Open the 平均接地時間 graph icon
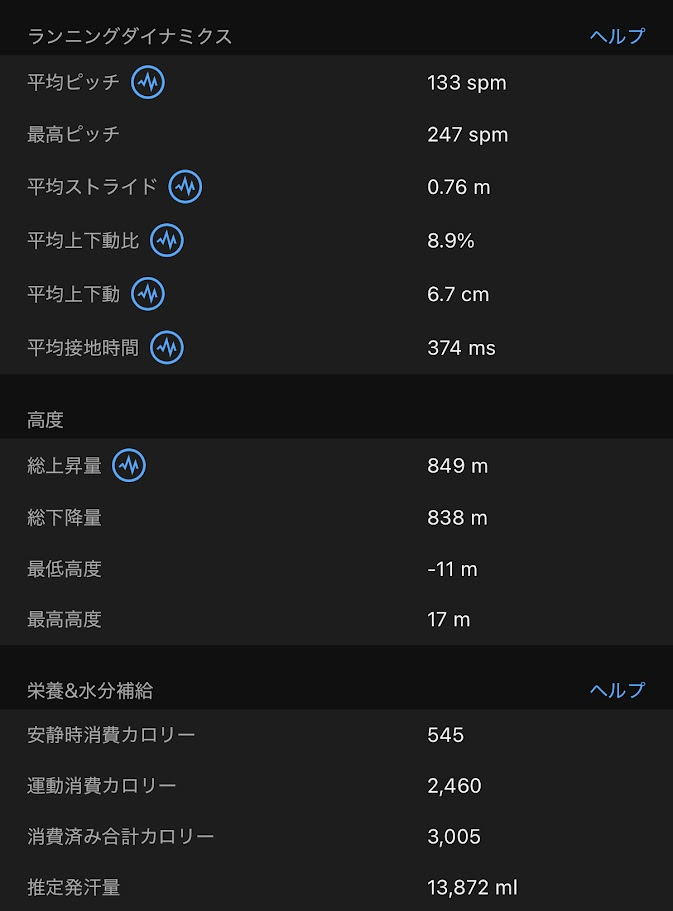 167,348
